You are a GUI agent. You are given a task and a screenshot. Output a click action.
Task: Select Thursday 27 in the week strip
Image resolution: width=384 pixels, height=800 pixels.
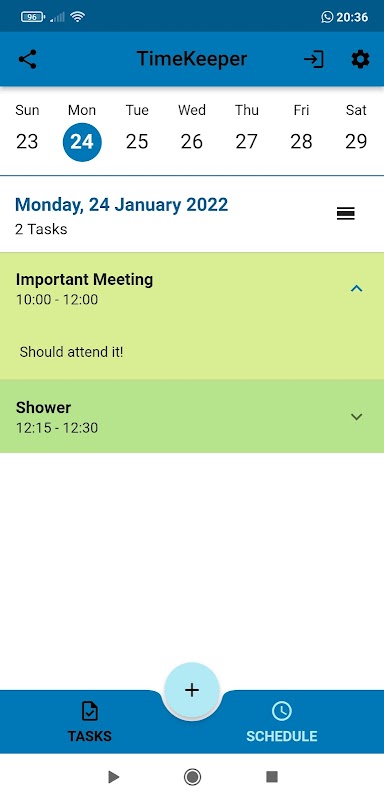(x=247, y=131)
